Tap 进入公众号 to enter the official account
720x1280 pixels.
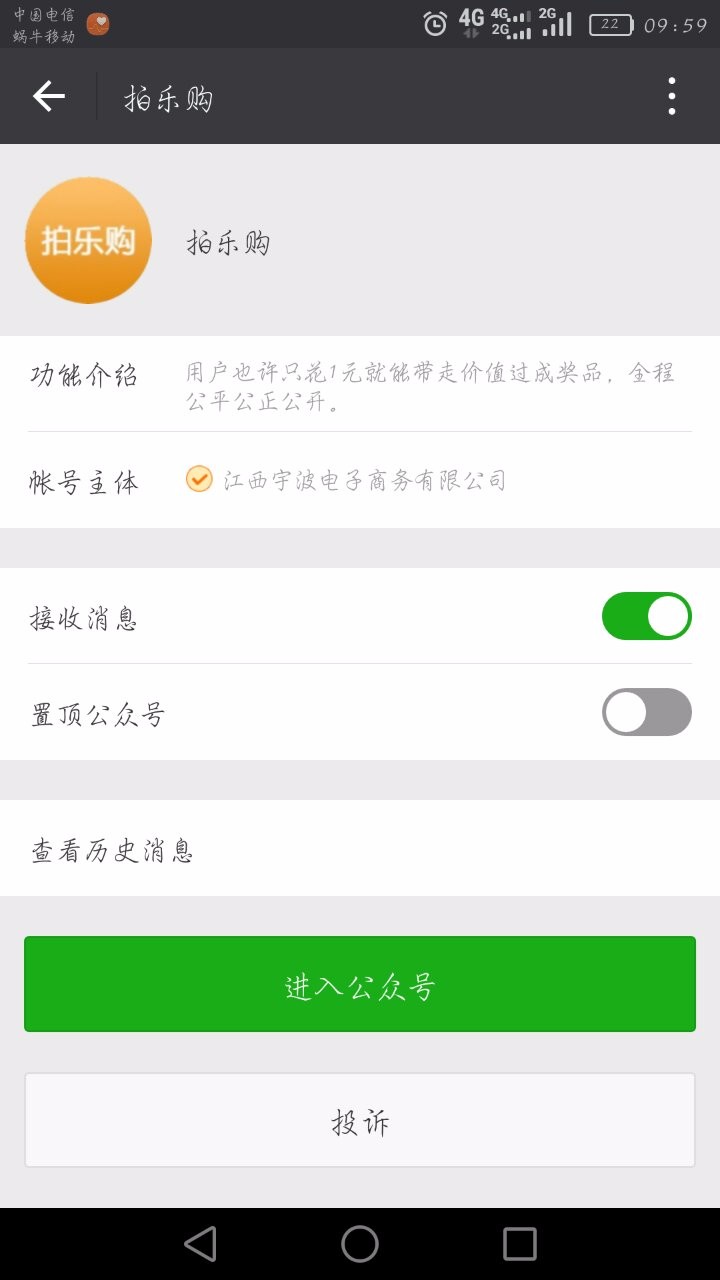point(360,984)
